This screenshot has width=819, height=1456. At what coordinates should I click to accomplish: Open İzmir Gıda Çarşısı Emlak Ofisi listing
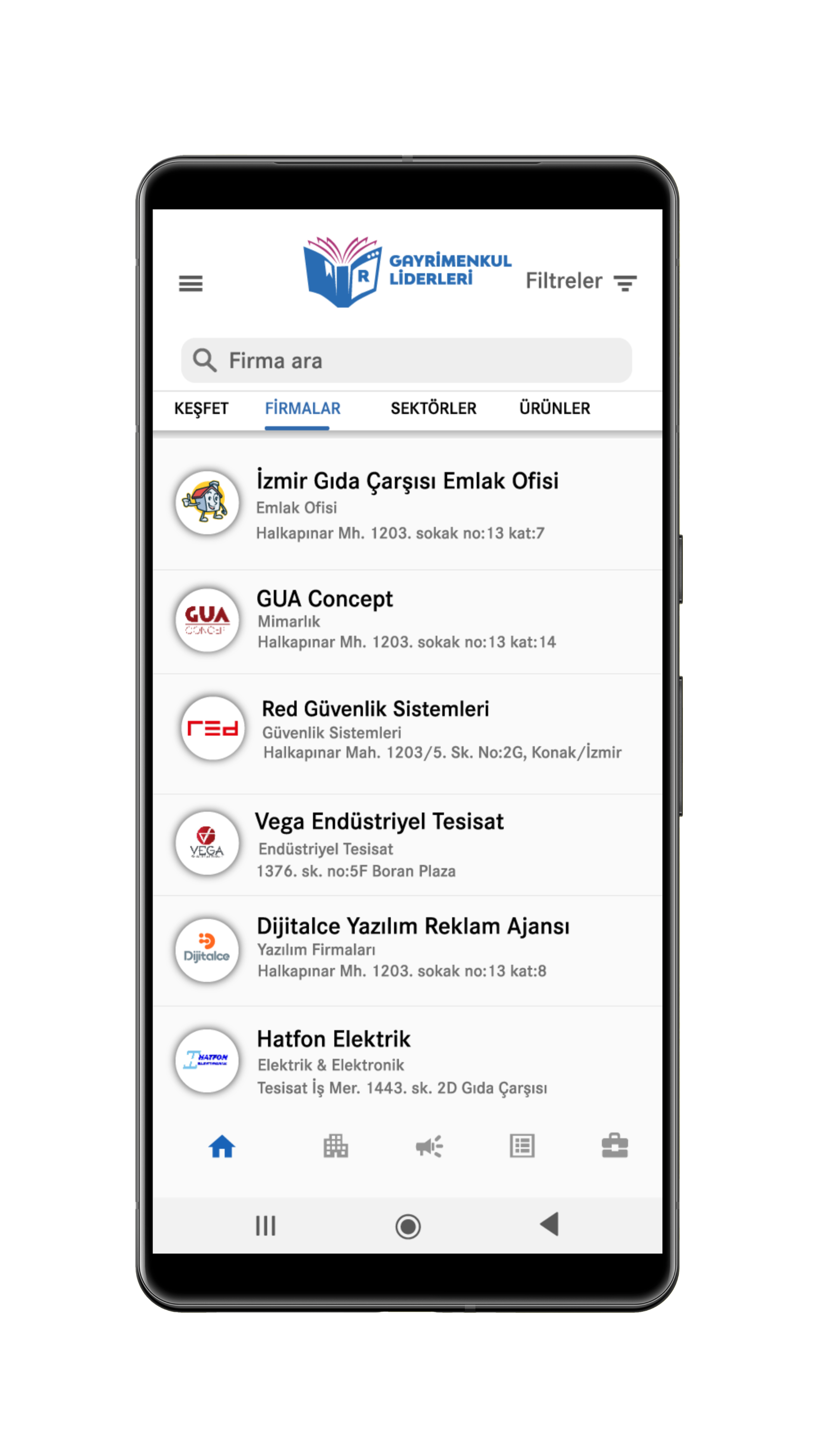click(407, 504)
